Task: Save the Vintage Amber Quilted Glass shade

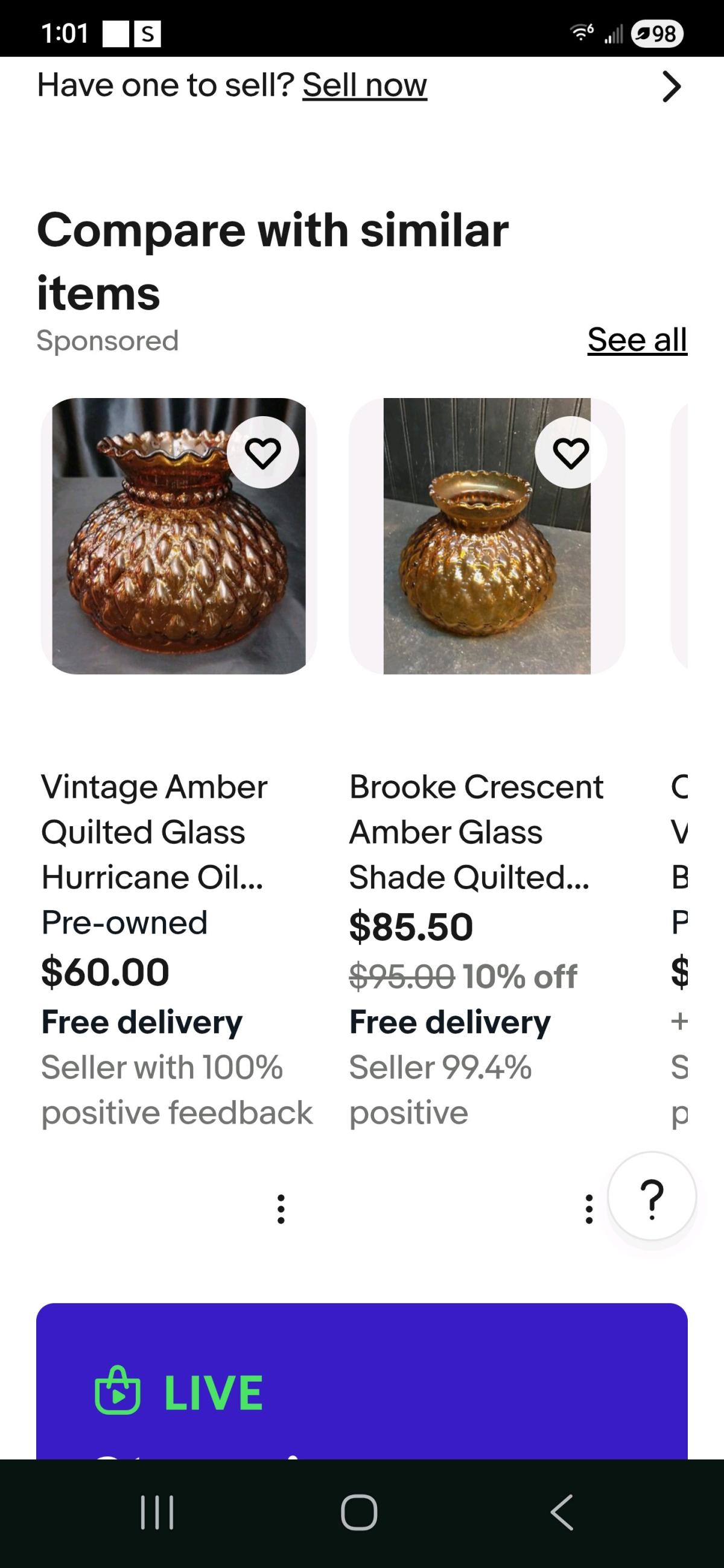Action: pos(264,453)
